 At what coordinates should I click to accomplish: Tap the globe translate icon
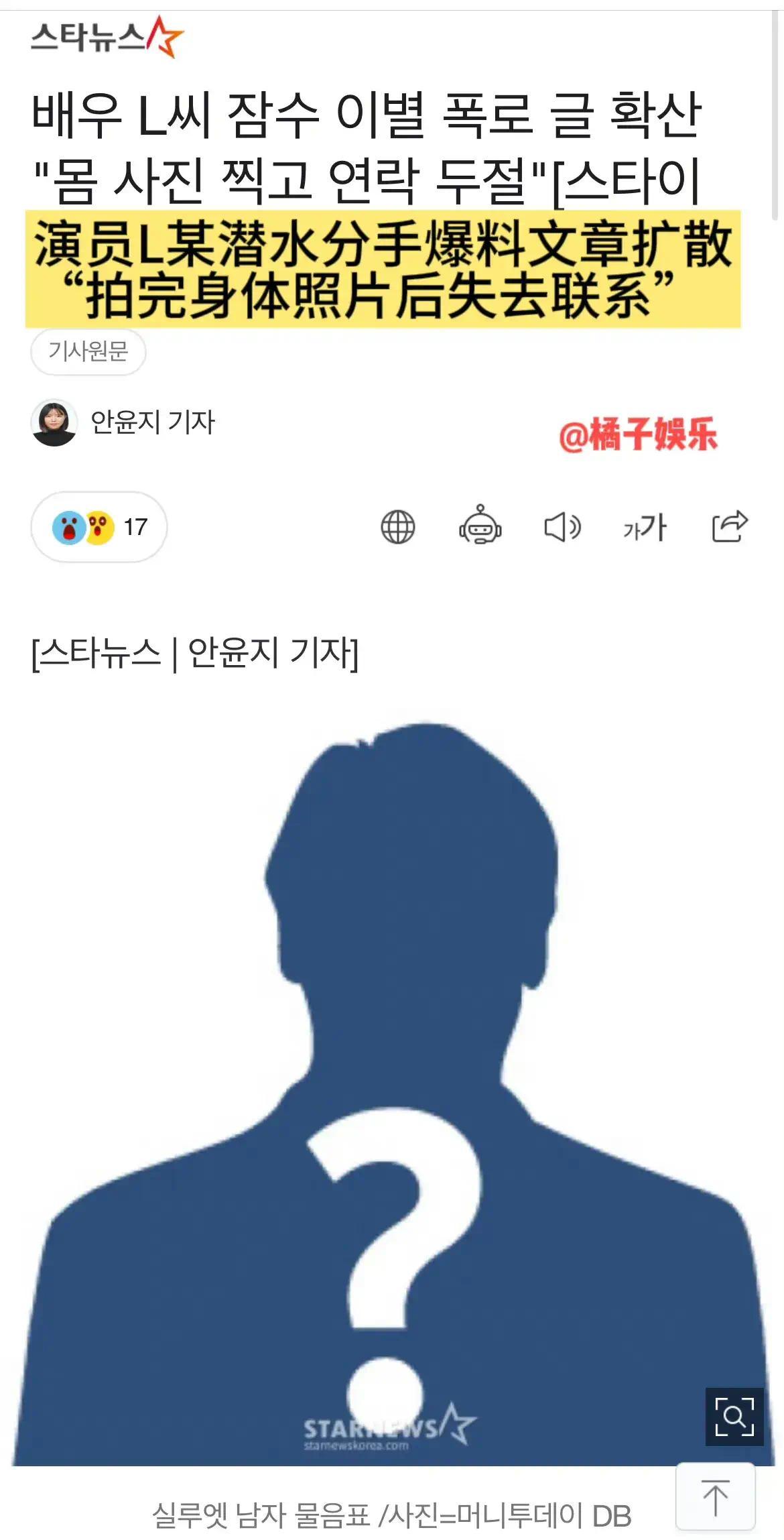(398, 527)
